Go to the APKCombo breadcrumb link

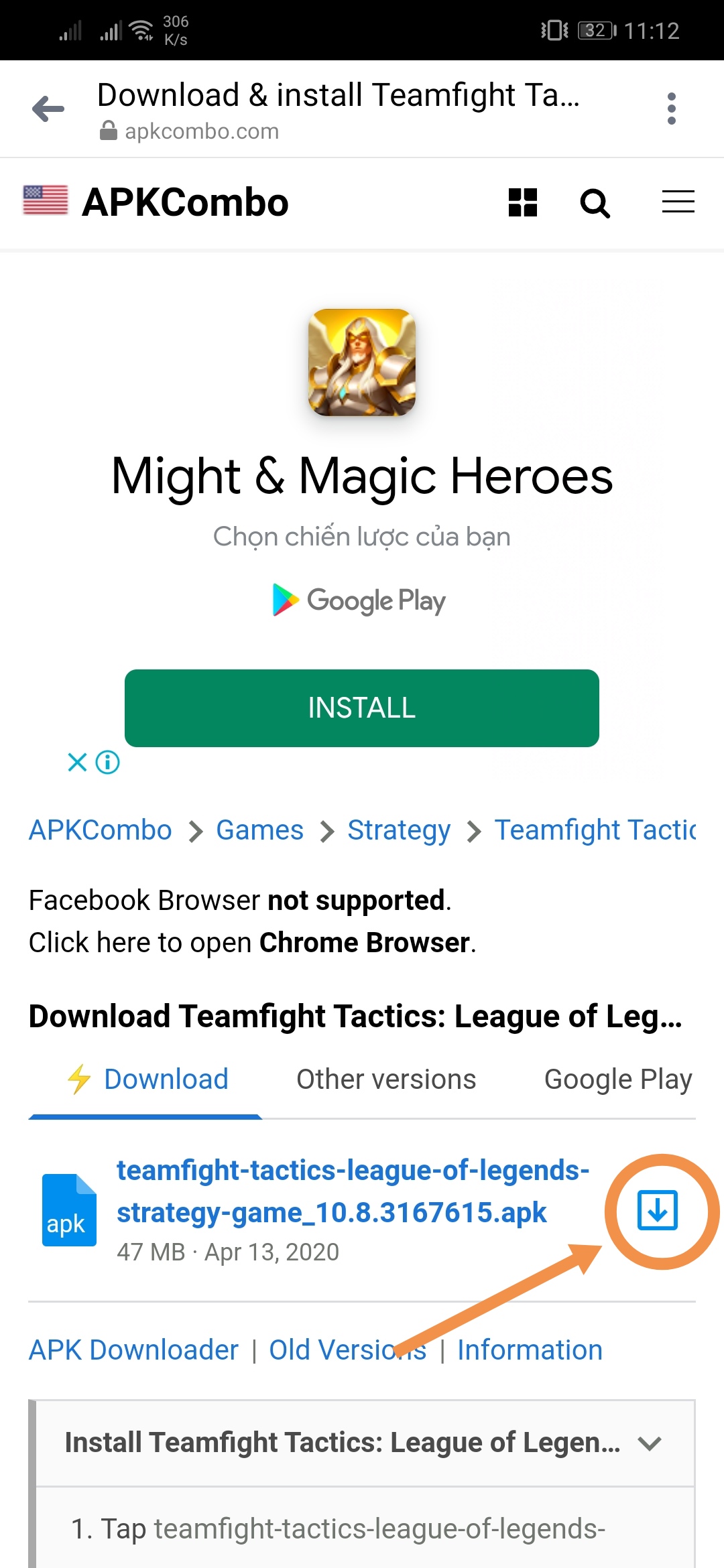pyautogui.click(x=101, y=830)
